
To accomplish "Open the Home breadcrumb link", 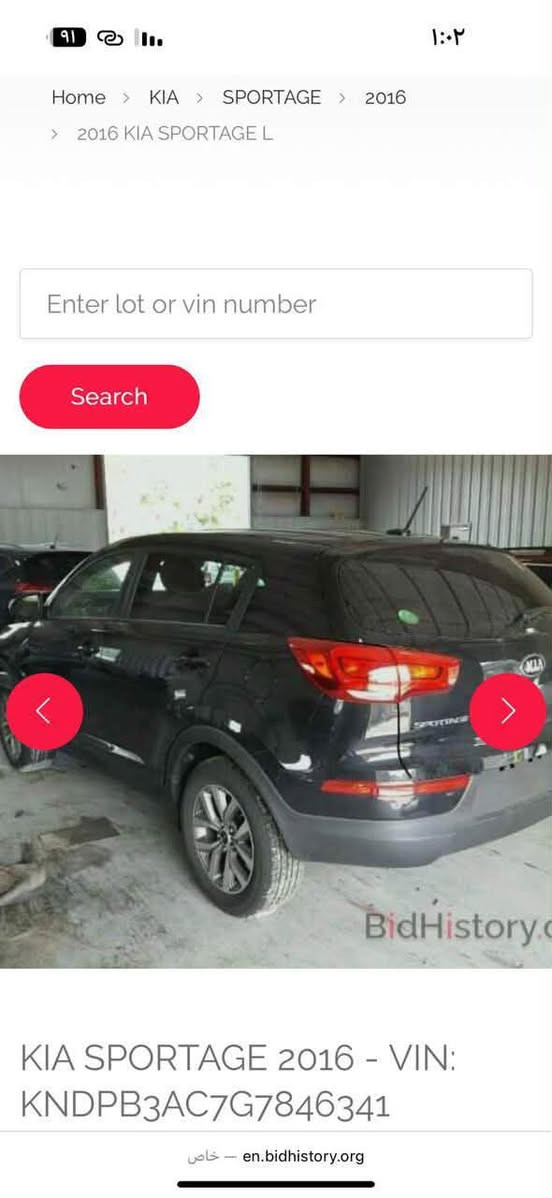I will (78, 98).
